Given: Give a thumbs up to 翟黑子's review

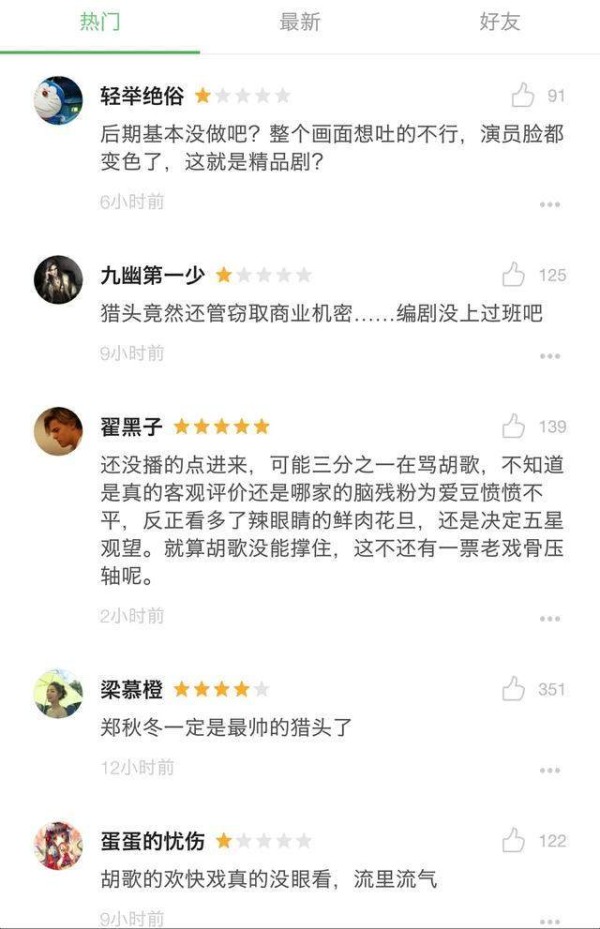Looking at the screenshot, I should (x=514, y=426).
